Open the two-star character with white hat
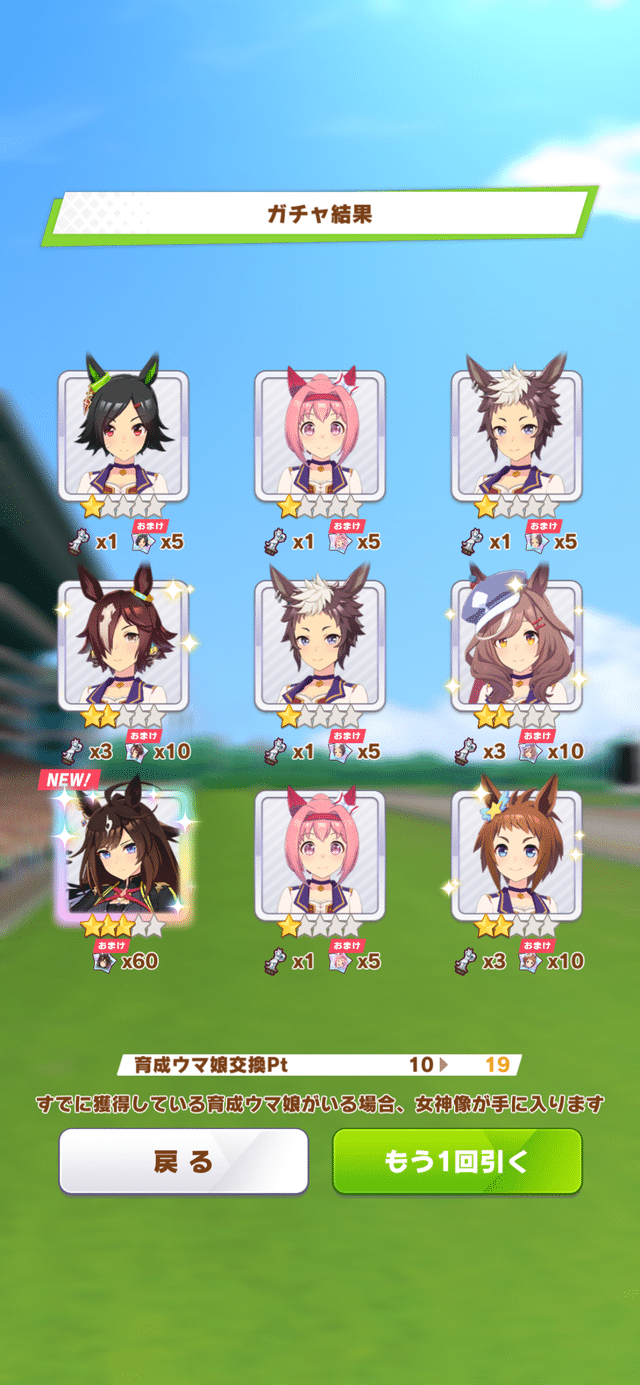Viewport: 640px width, 1385px height. click(x=516, y=645)
